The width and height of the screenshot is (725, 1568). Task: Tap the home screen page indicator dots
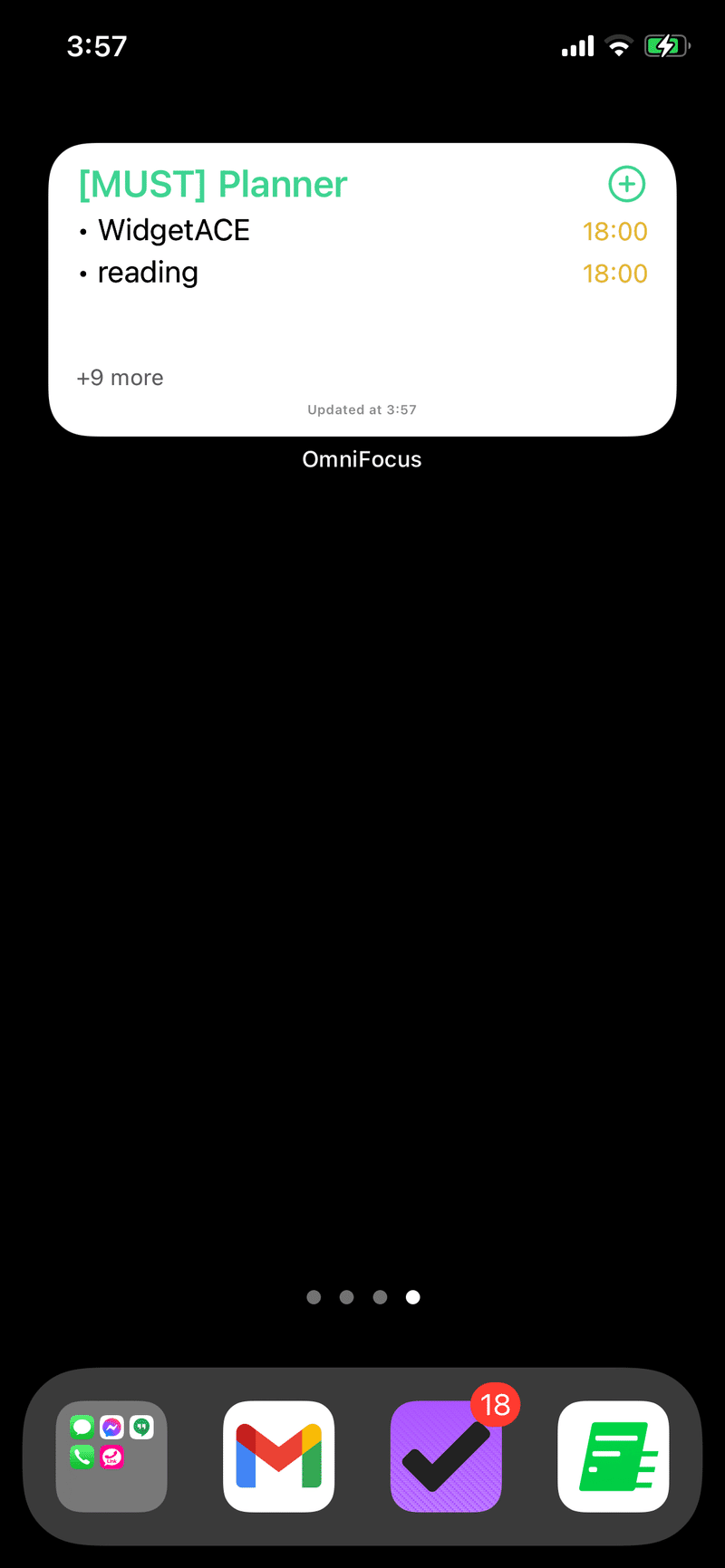(362, 1297)
